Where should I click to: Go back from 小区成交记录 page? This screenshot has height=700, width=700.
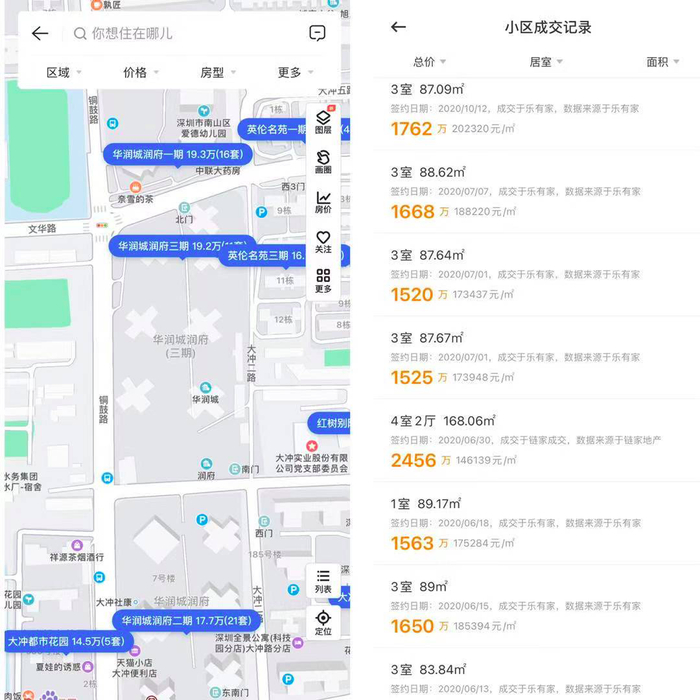398,28
